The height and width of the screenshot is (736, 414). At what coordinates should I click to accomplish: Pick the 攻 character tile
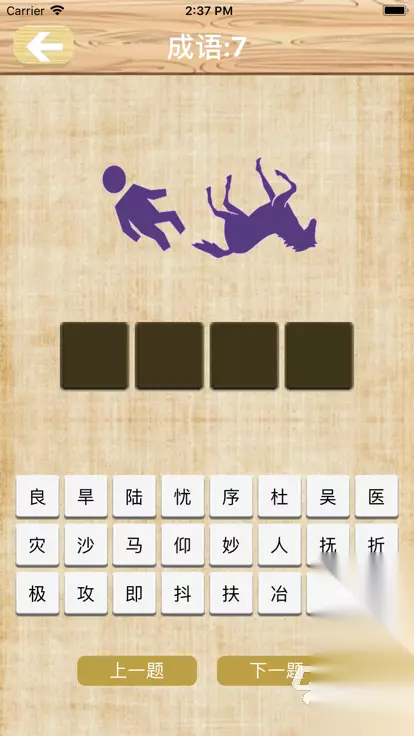(x=86, y=593)
